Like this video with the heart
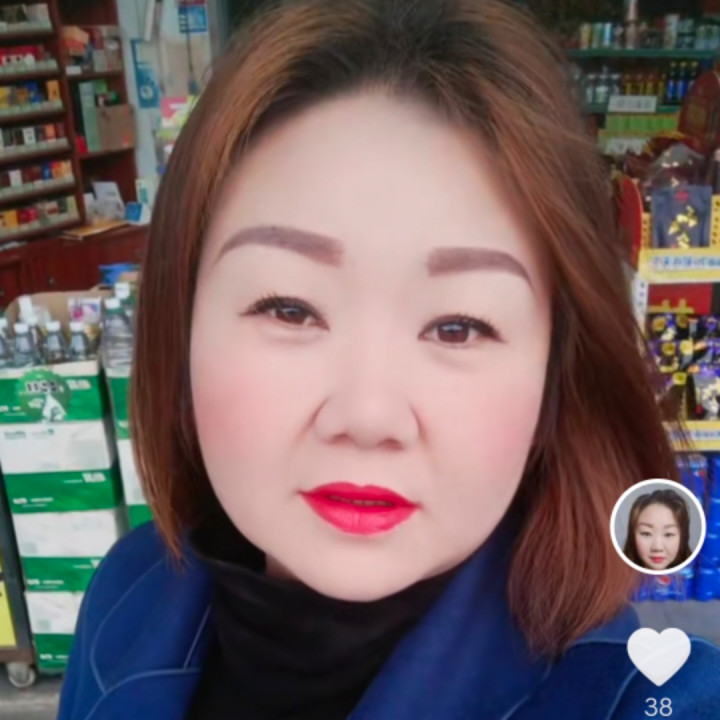The width and height of the screenshot is (720, 720). (x=658, y=656)
